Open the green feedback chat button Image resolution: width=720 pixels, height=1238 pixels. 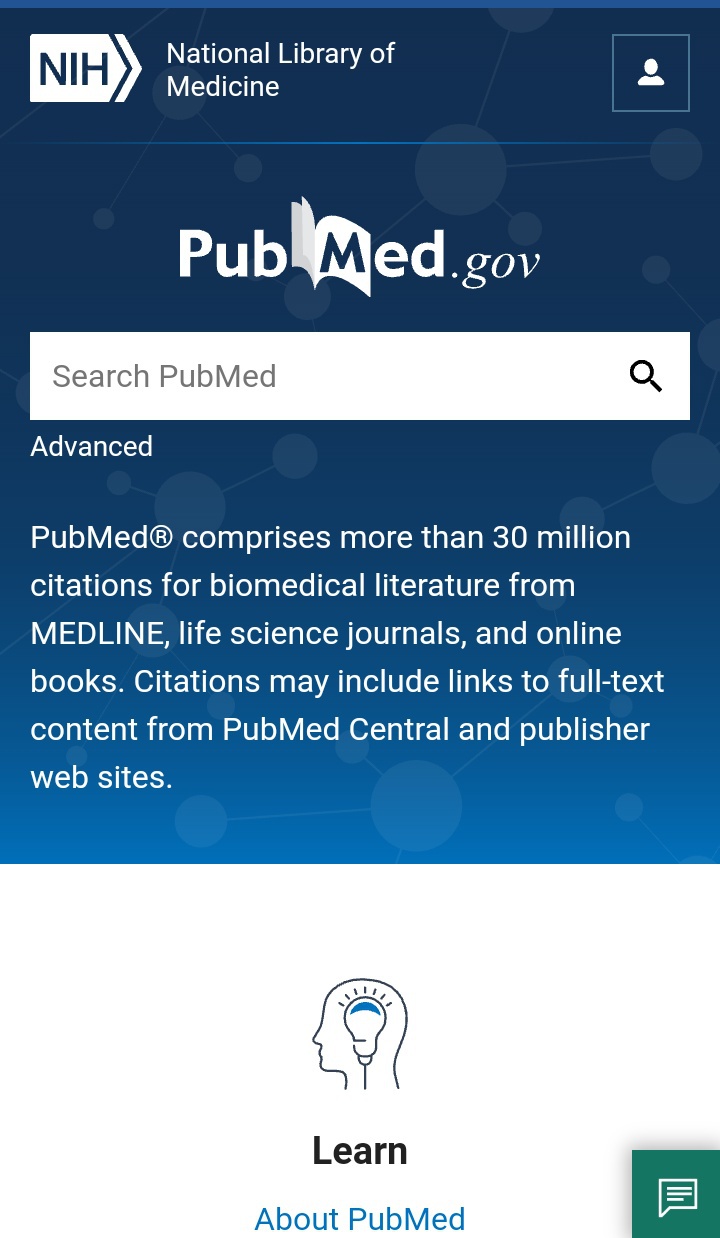point(677,1195)
